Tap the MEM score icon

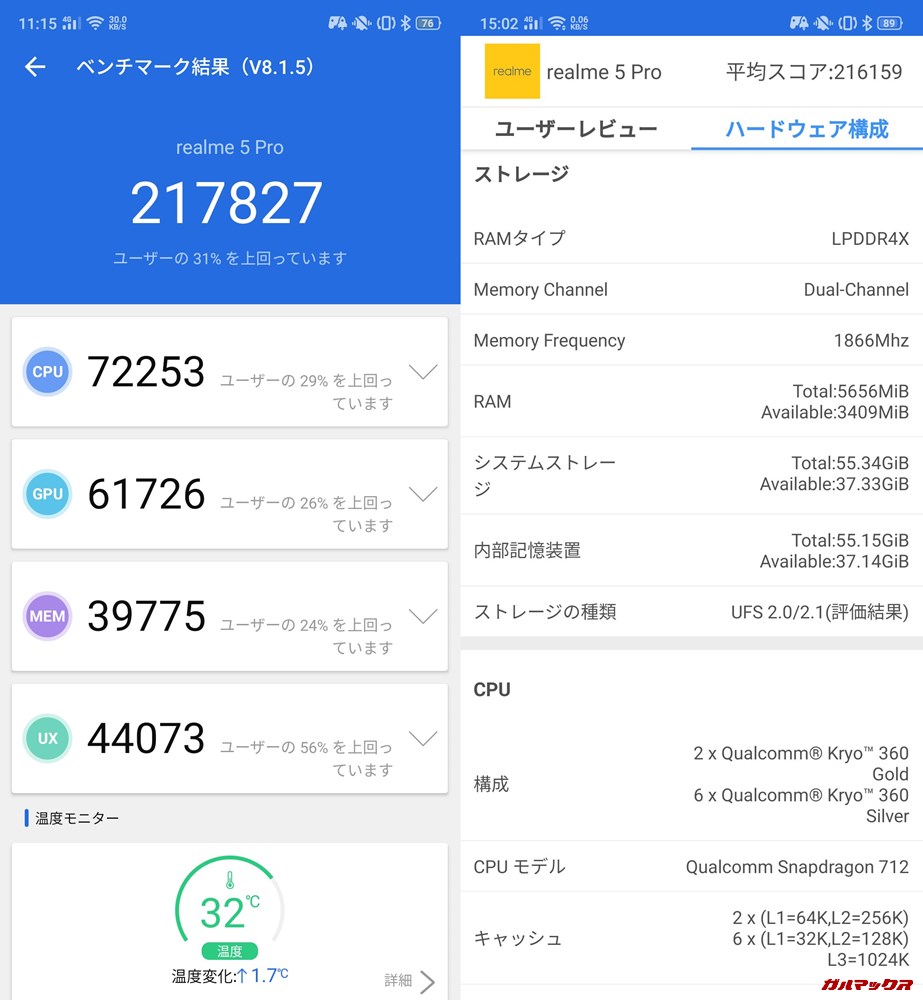(x=47, y=616)
